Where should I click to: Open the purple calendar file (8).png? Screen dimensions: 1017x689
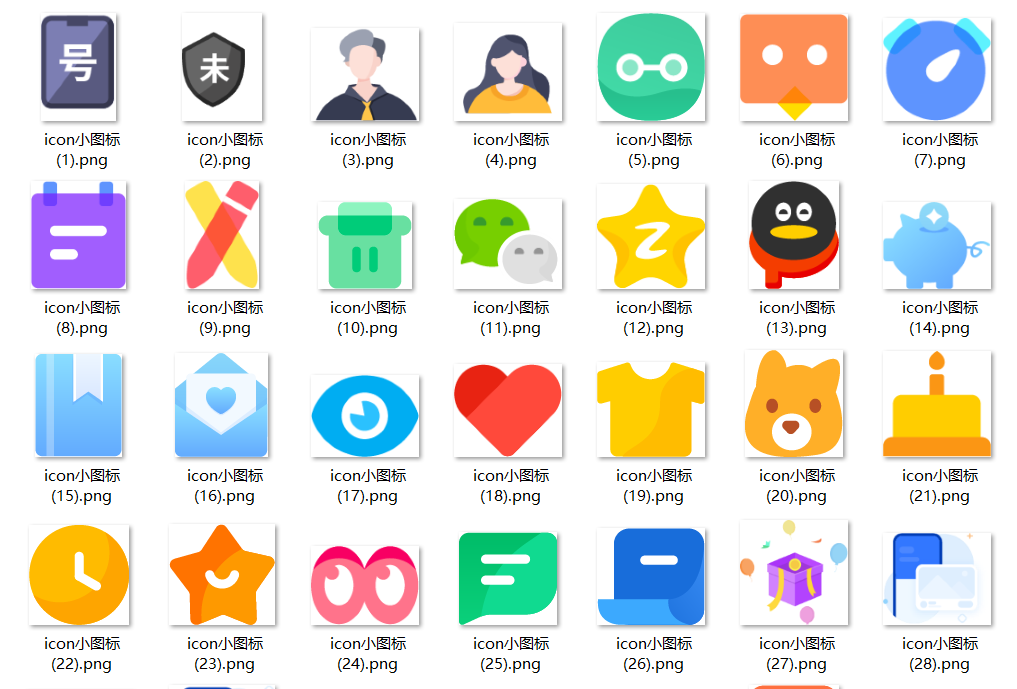tap(78, 236)
